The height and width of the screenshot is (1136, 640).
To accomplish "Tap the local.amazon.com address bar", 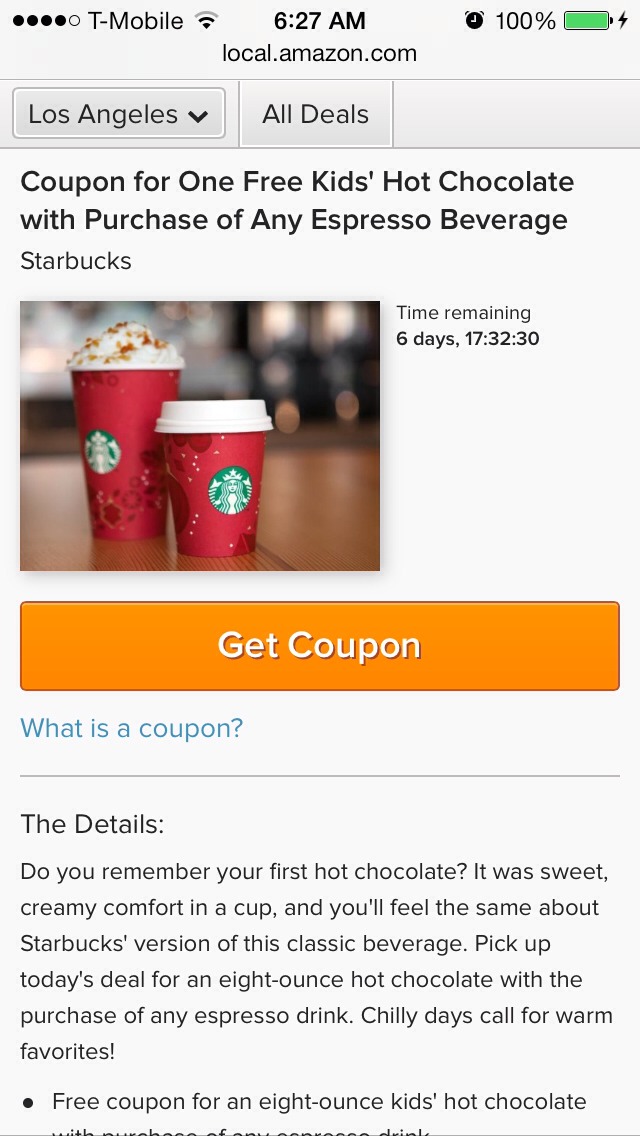I will click(x=320, y=54).
